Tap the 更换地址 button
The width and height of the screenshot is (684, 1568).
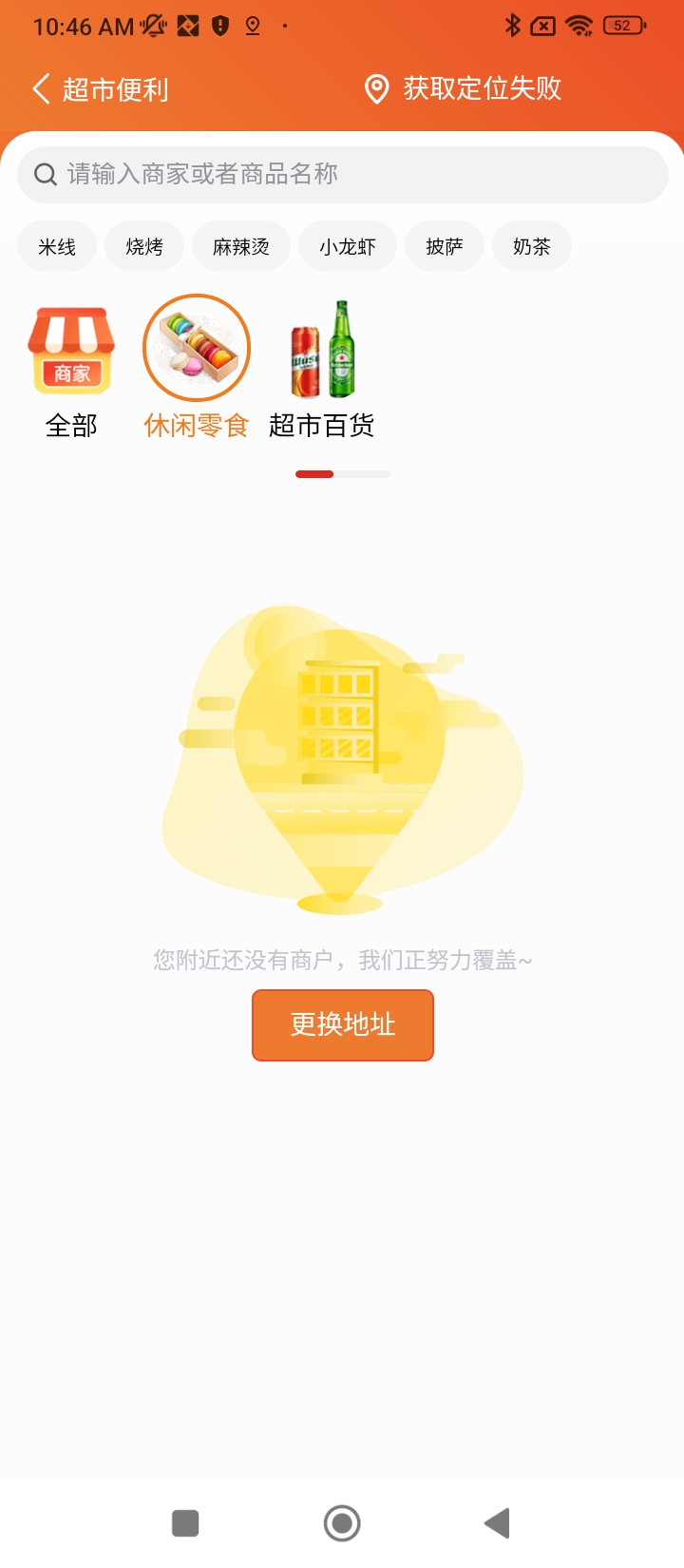click(343, 1024)
